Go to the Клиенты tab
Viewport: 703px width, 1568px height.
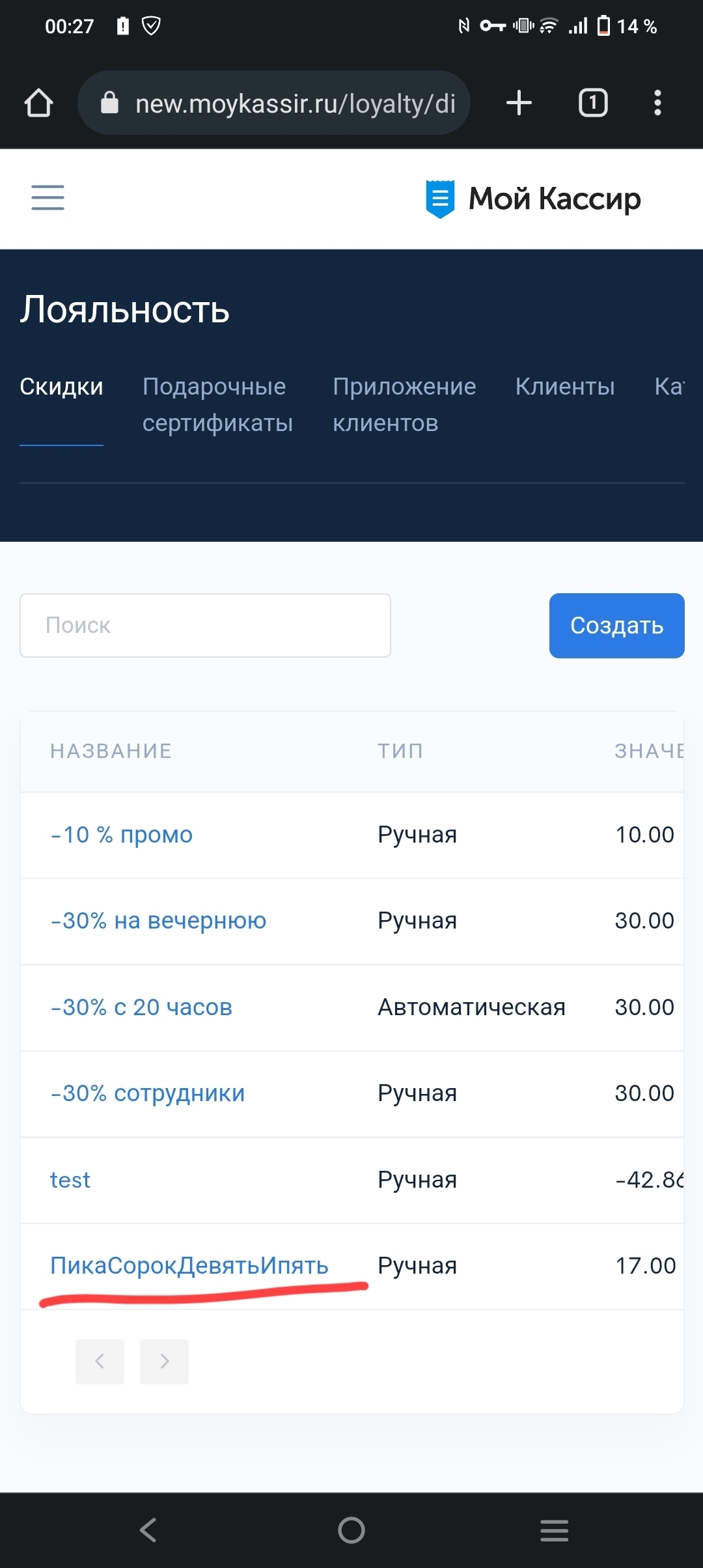(565, 387)
